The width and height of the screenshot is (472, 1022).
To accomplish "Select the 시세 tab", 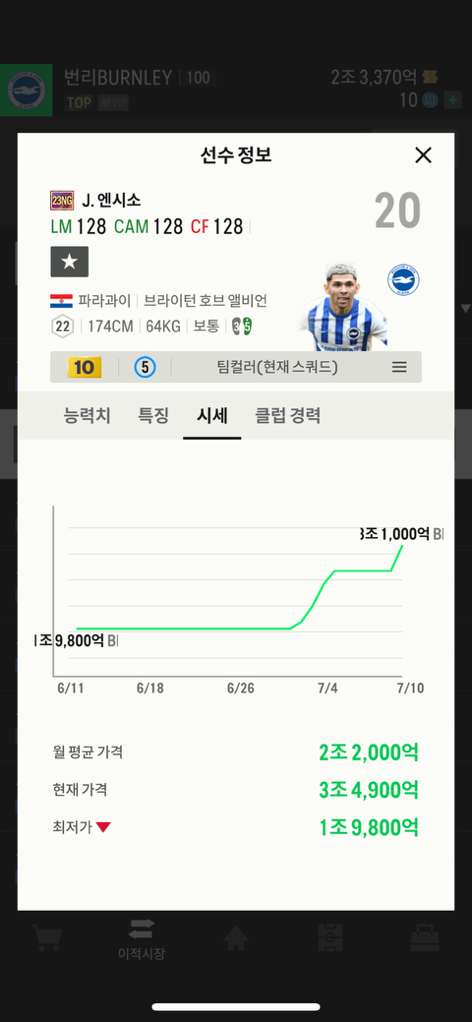I will [213, 415].
